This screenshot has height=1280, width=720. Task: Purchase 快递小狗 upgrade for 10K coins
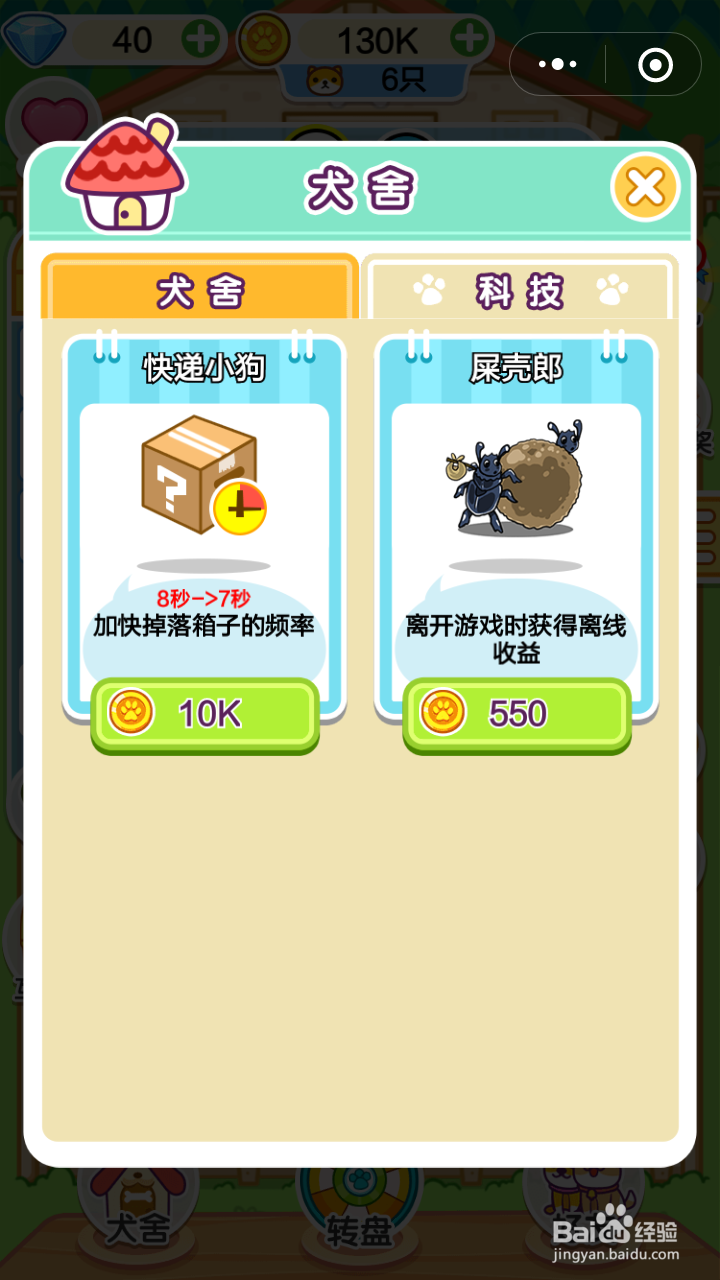pos(204,714)
